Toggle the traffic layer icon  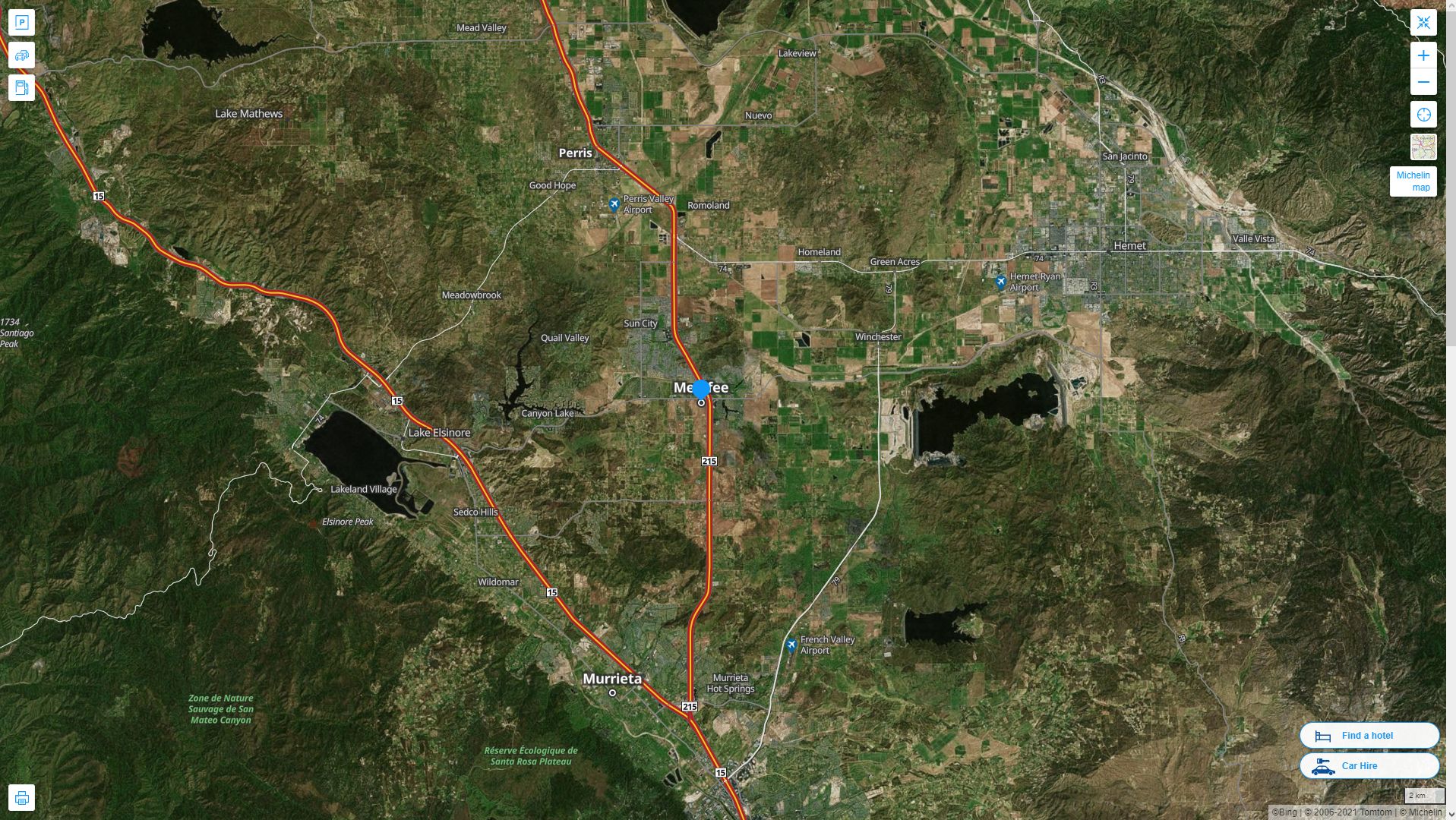pos(21,55)
